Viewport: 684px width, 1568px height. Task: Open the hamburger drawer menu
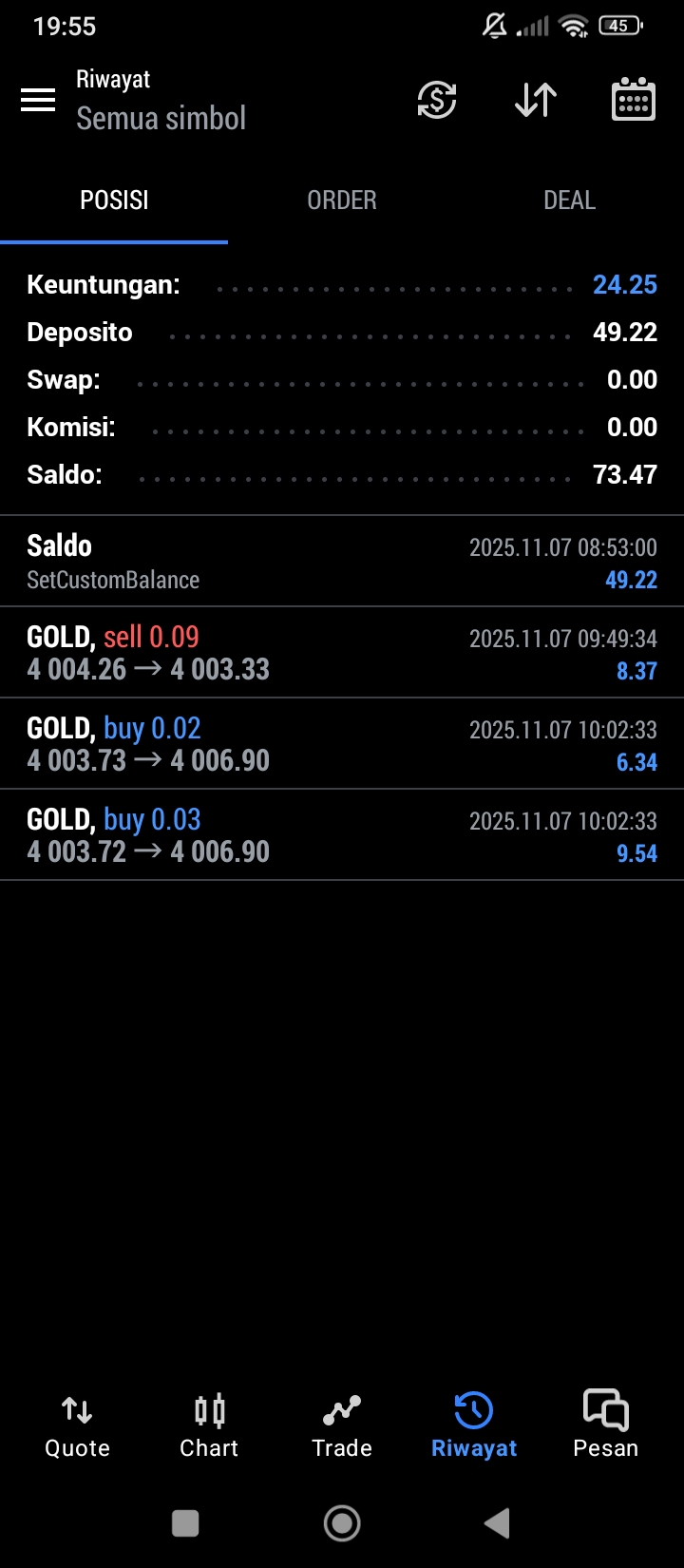(38, 100)
